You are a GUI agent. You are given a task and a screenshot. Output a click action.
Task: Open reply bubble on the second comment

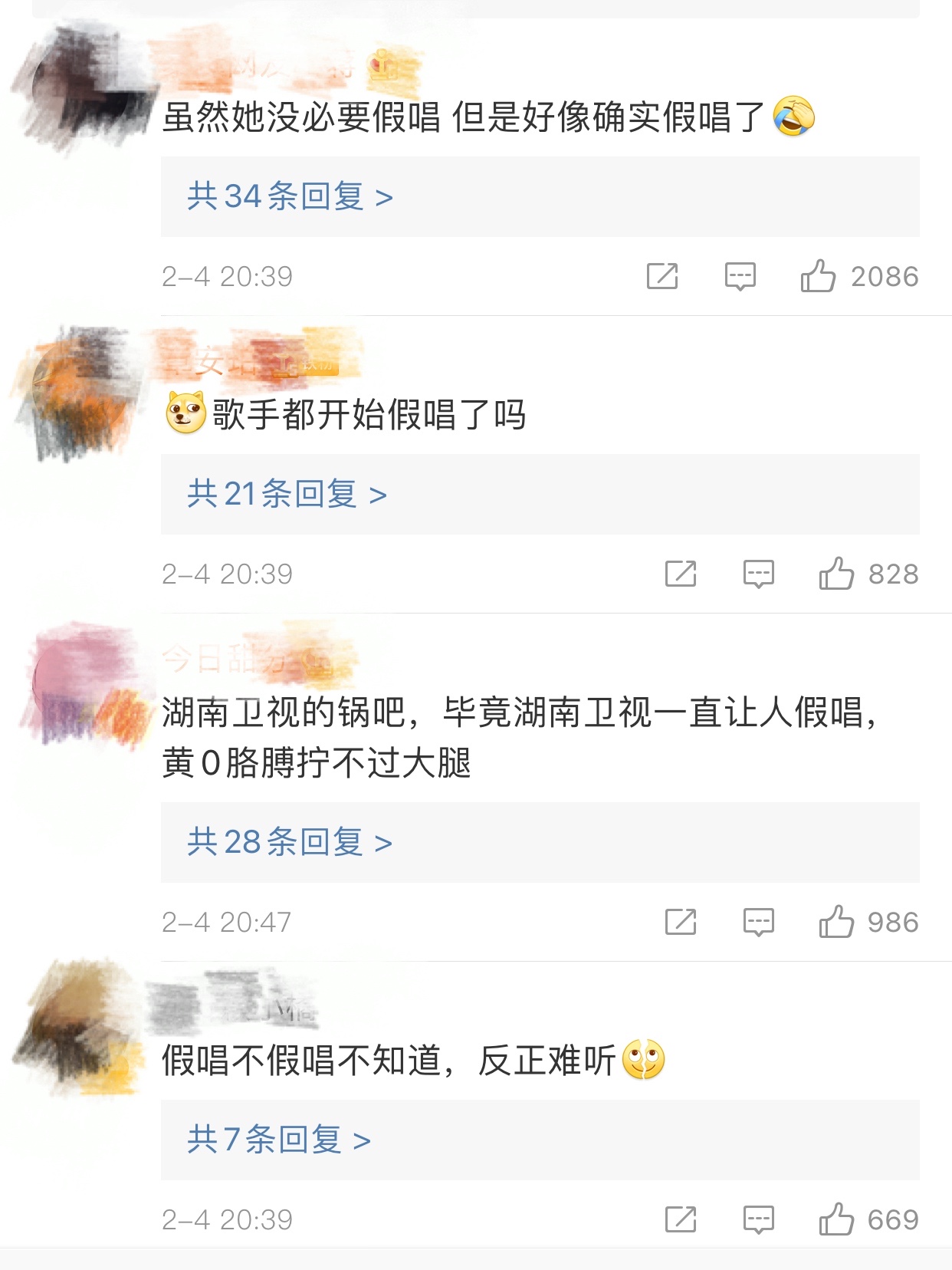(x=757, y=573)
